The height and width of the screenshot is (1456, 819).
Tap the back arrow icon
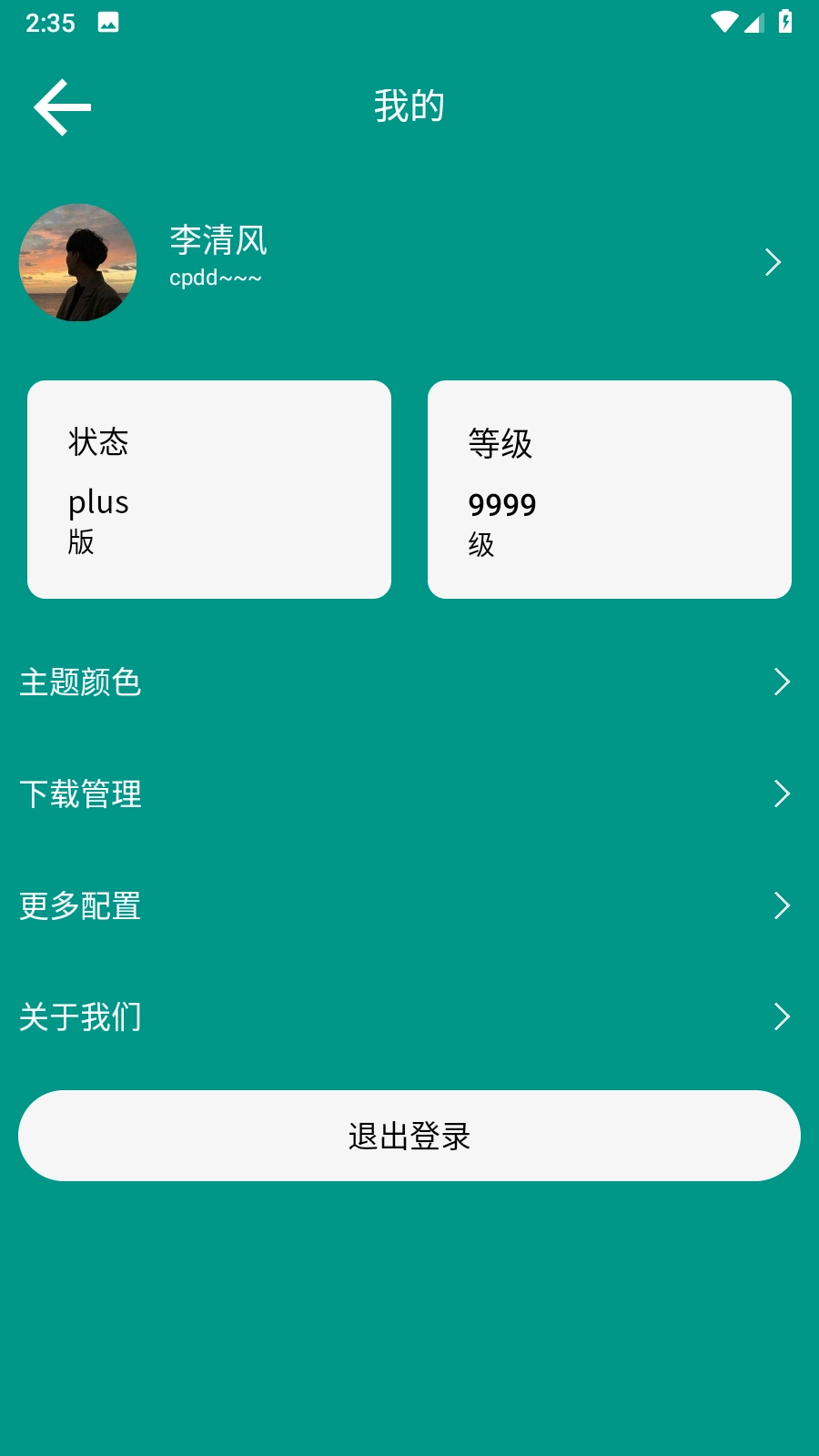(x=61, y=106)
